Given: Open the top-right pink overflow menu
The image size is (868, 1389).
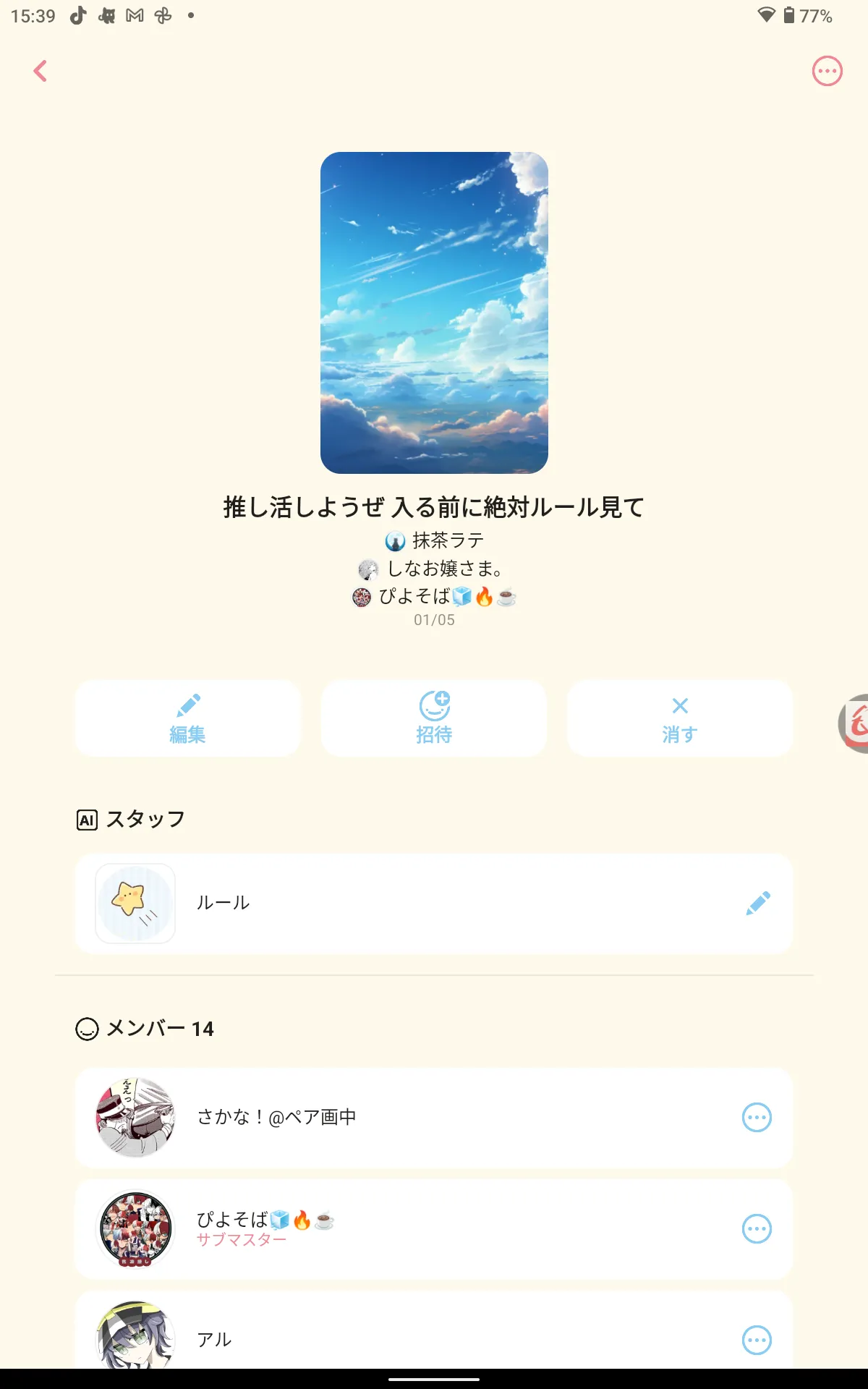Looking at the screenshot, I should [827, 71].
